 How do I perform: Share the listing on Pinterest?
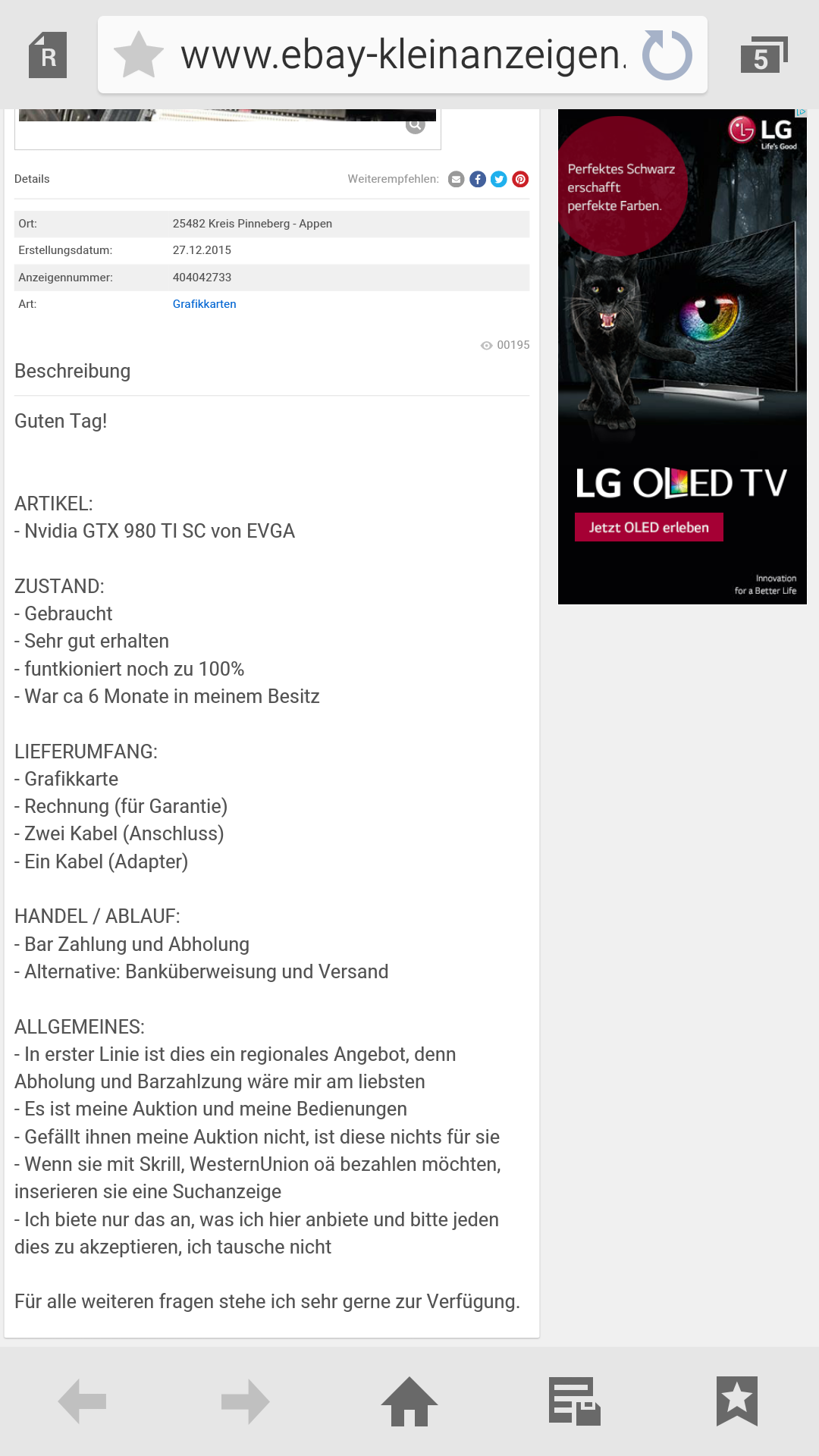coord(520,179)
